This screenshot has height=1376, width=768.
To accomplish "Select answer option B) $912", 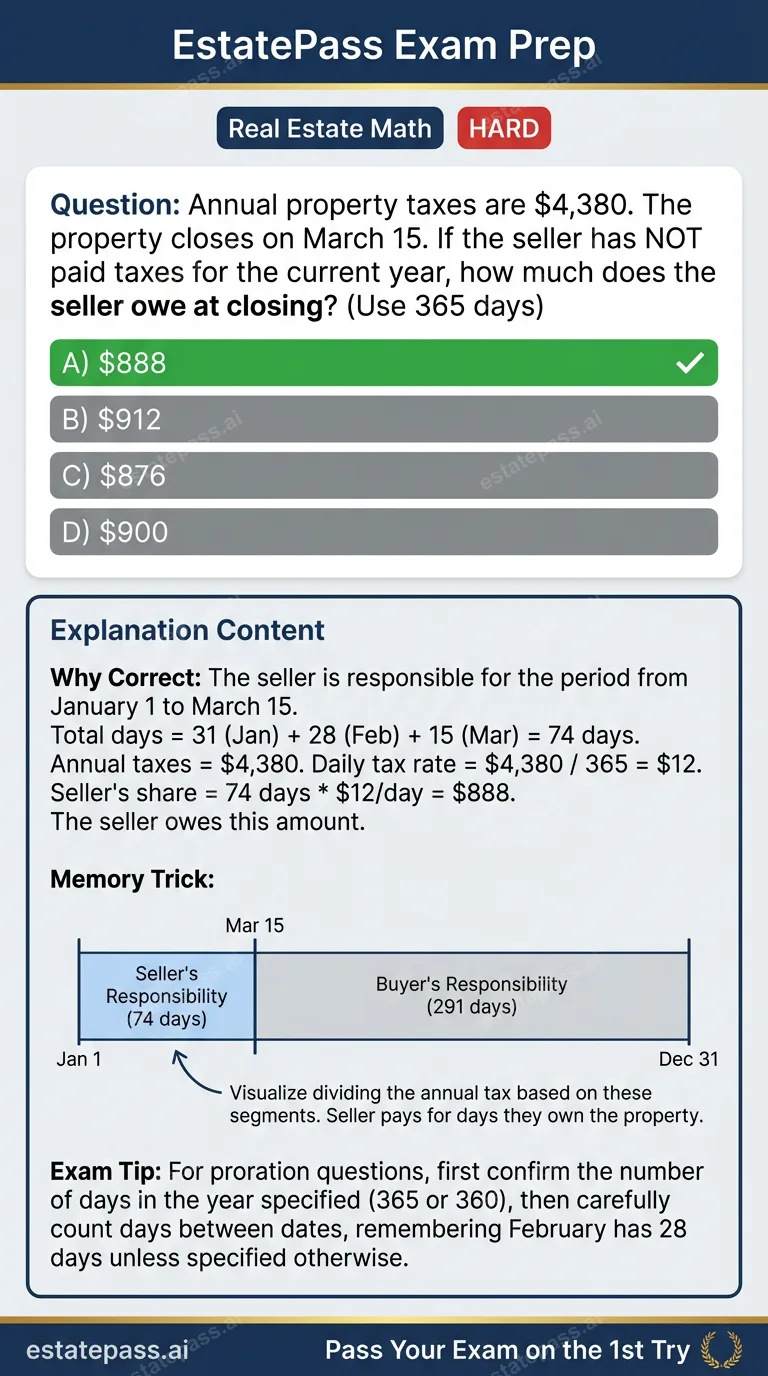I will (384, 419).
